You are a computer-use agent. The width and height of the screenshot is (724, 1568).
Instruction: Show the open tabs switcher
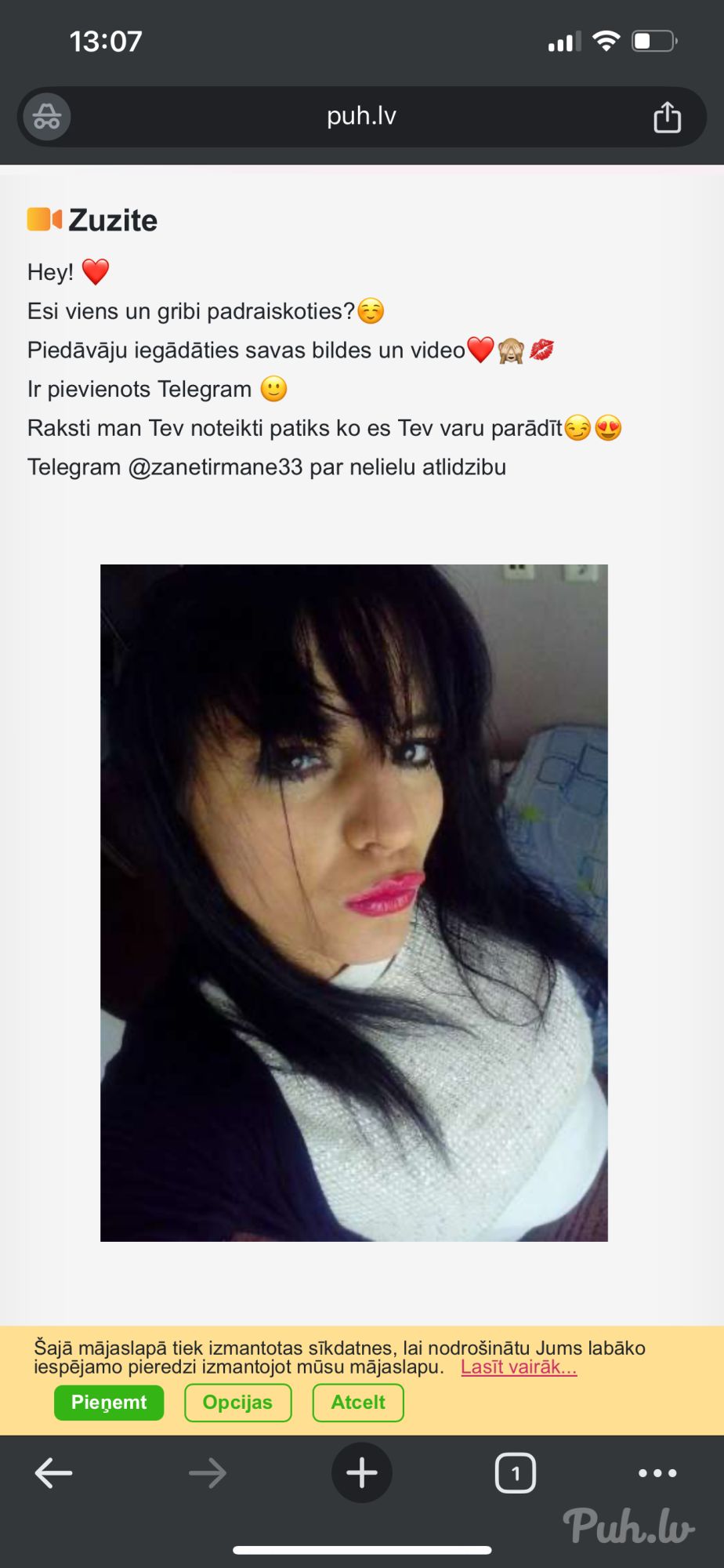pyautogui.click(x=515, y=1473)
